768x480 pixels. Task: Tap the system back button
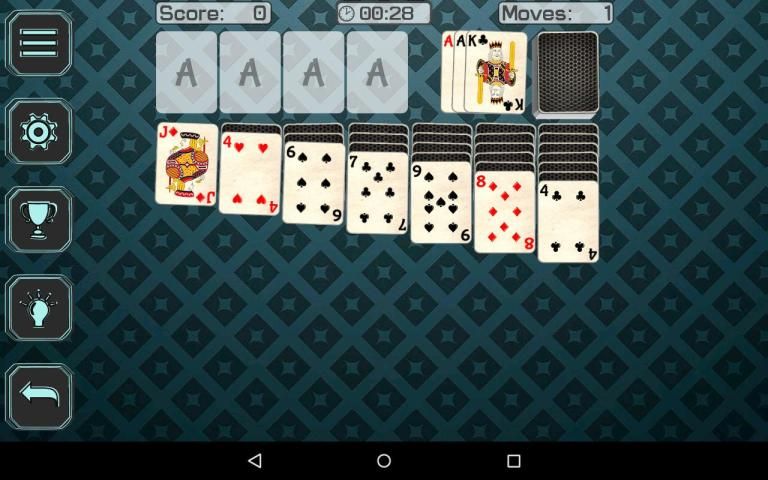(255, 461)
